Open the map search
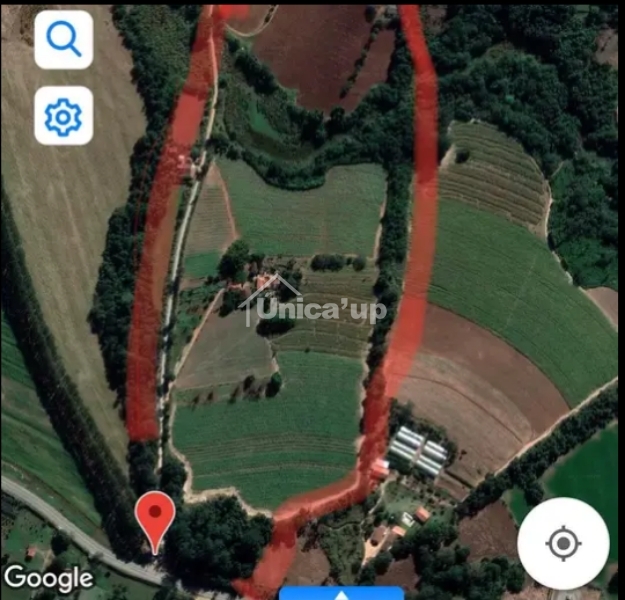Image resolution: width=625 pixels, height=600 pixels. (x=63, y=40)
